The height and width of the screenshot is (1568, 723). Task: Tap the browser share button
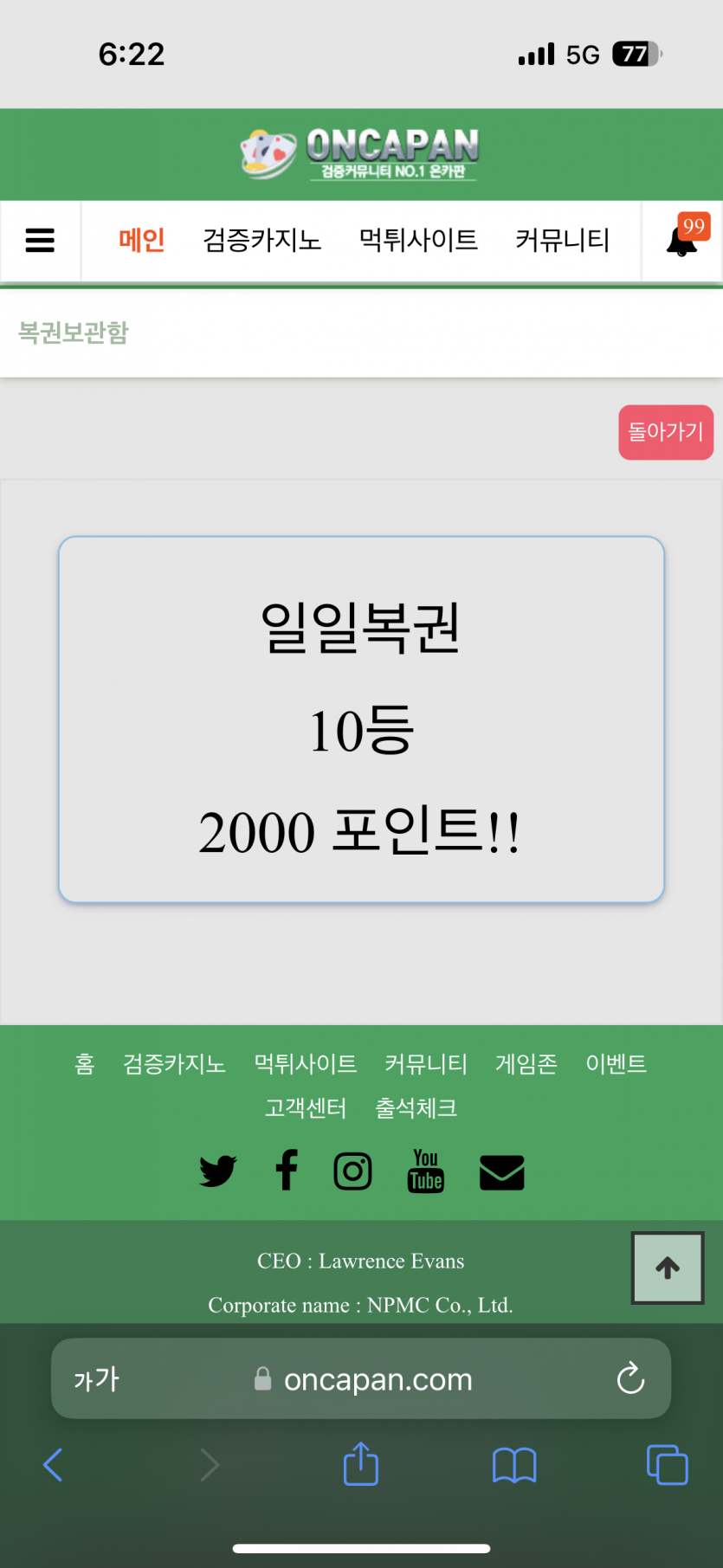361,1464
